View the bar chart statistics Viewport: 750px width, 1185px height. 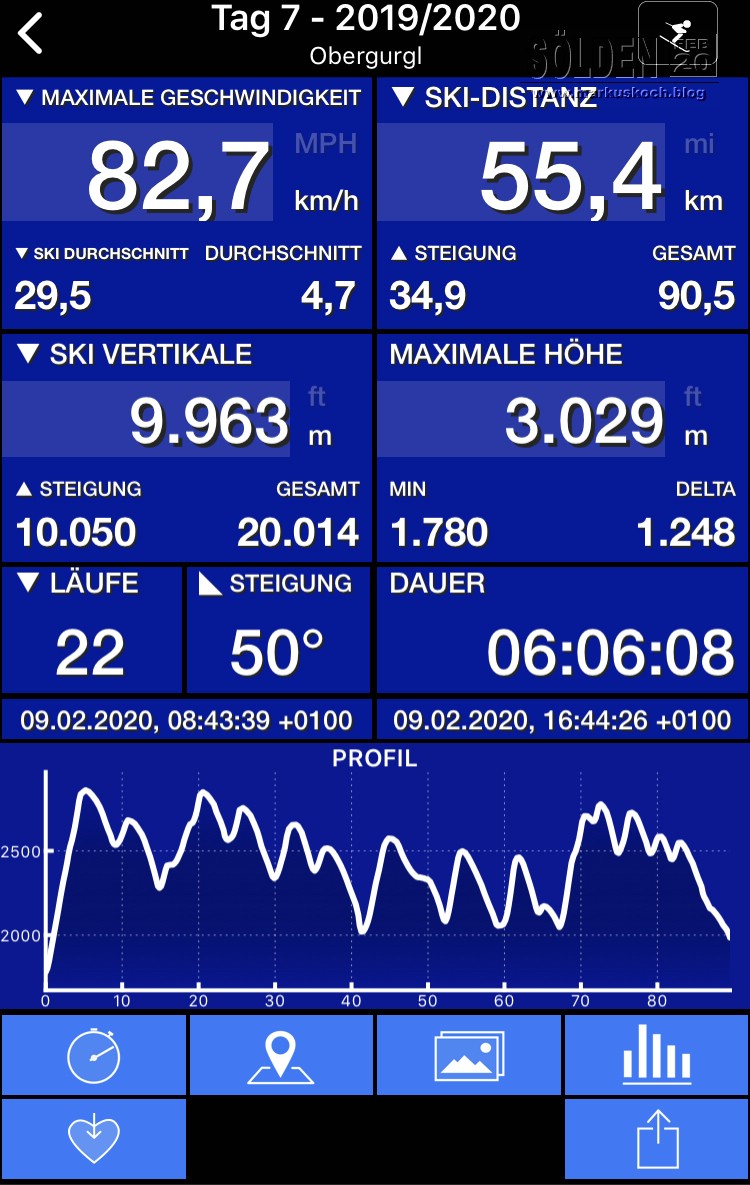(x=656, y=1054)
